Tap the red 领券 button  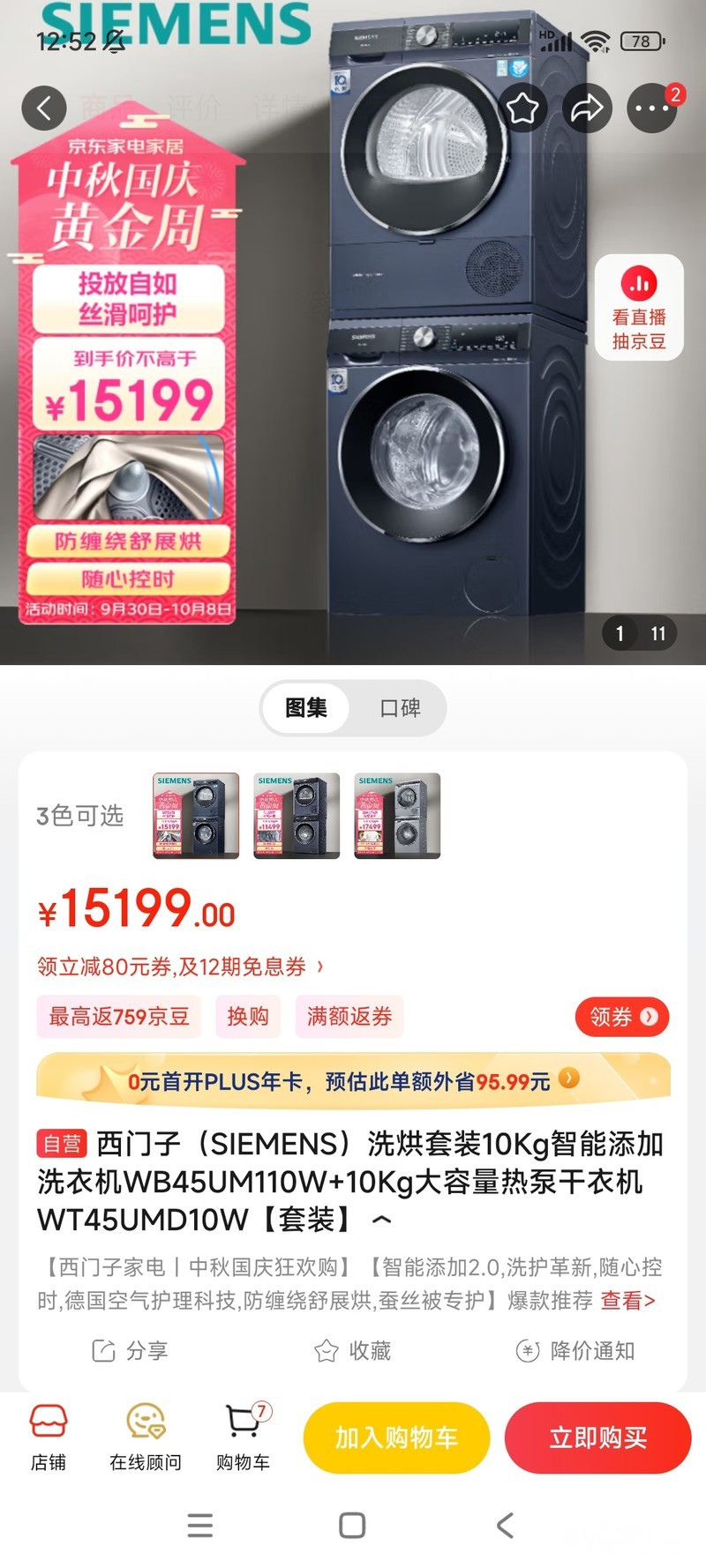pyautogui.click(x=622, y=1017)
